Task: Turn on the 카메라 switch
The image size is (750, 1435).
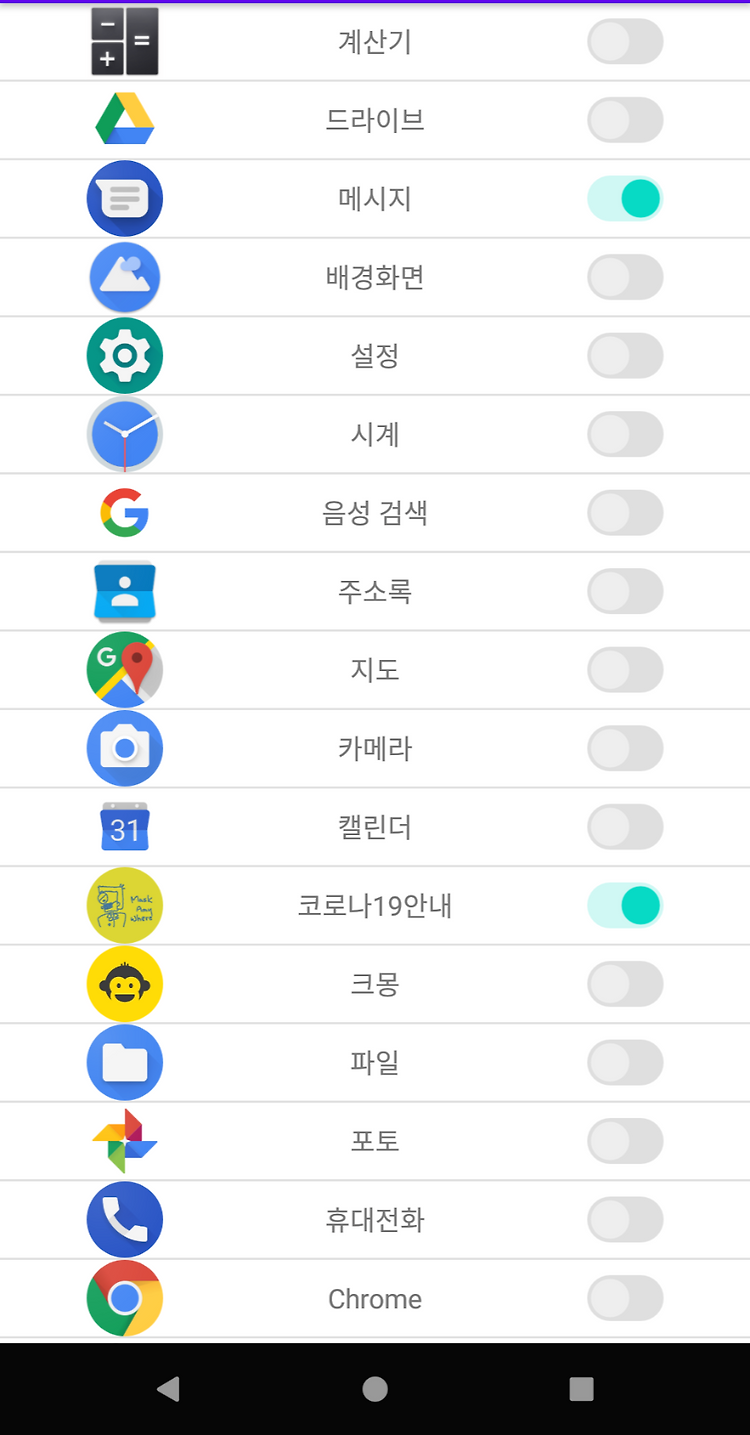Action: 625,749
